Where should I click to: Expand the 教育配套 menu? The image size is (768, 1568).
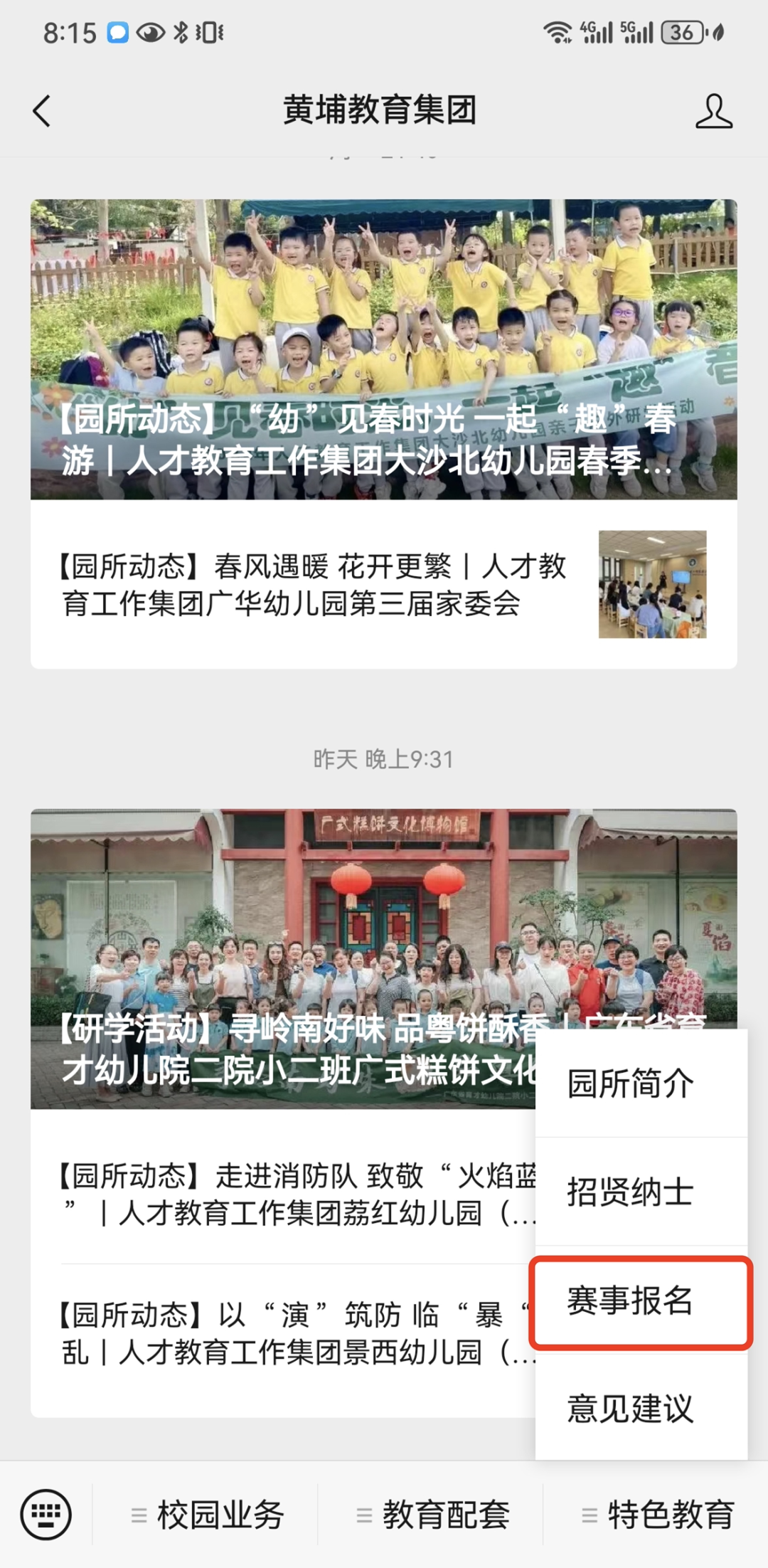click(432, 1515)
